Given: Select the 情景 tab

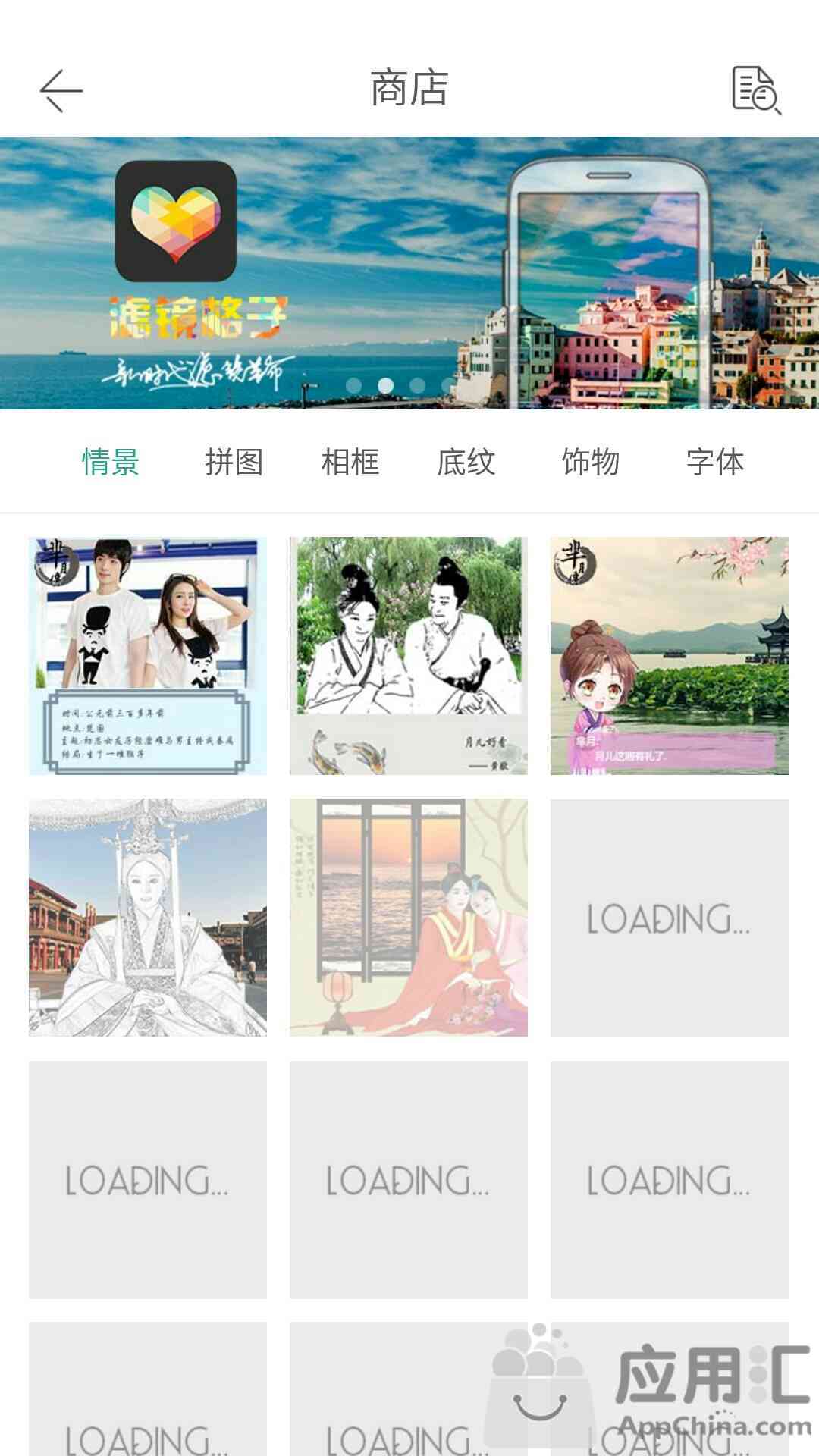Looking at the screenshot, I should click(x=111, y=462).
